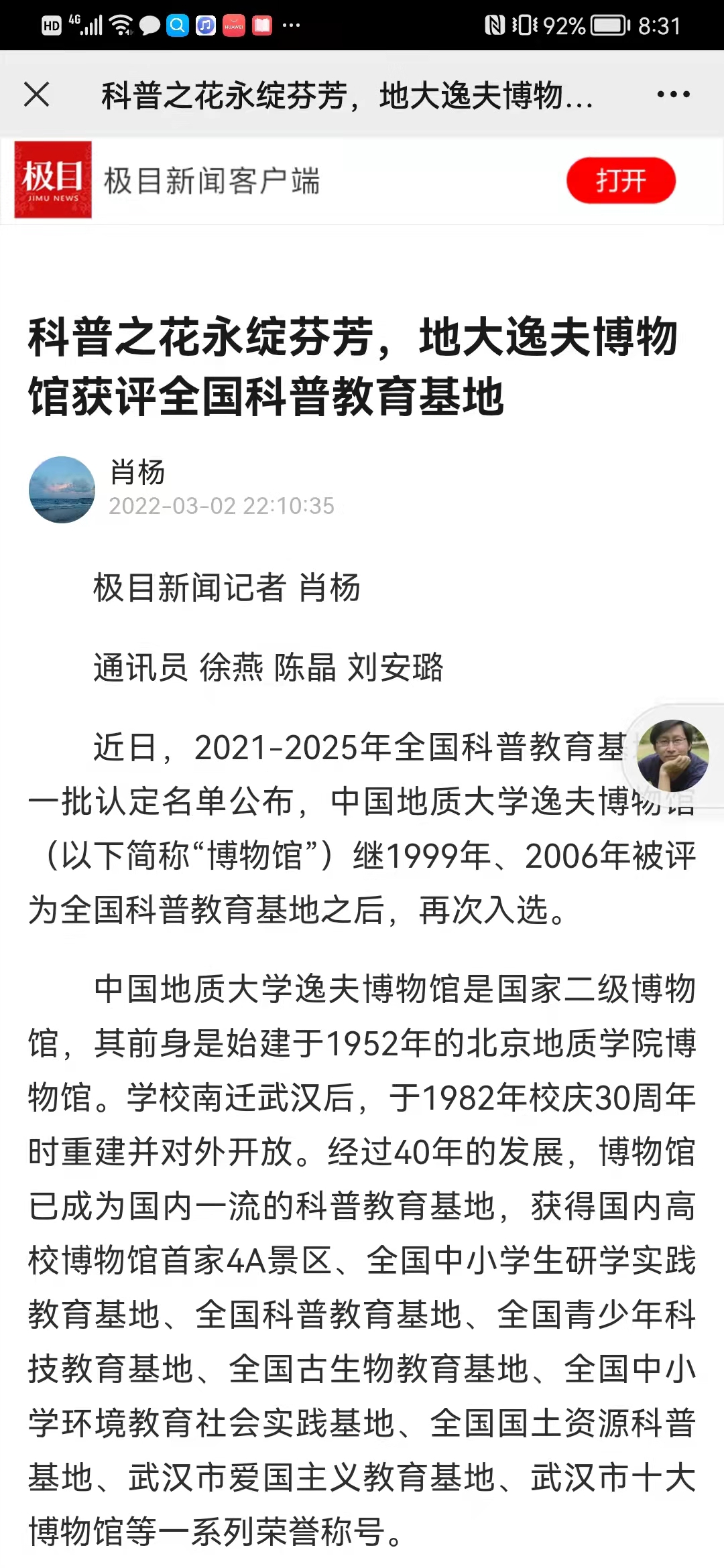724x1568 pixels.
Task: Tap the red 打开 button
Action: (621, 180)
